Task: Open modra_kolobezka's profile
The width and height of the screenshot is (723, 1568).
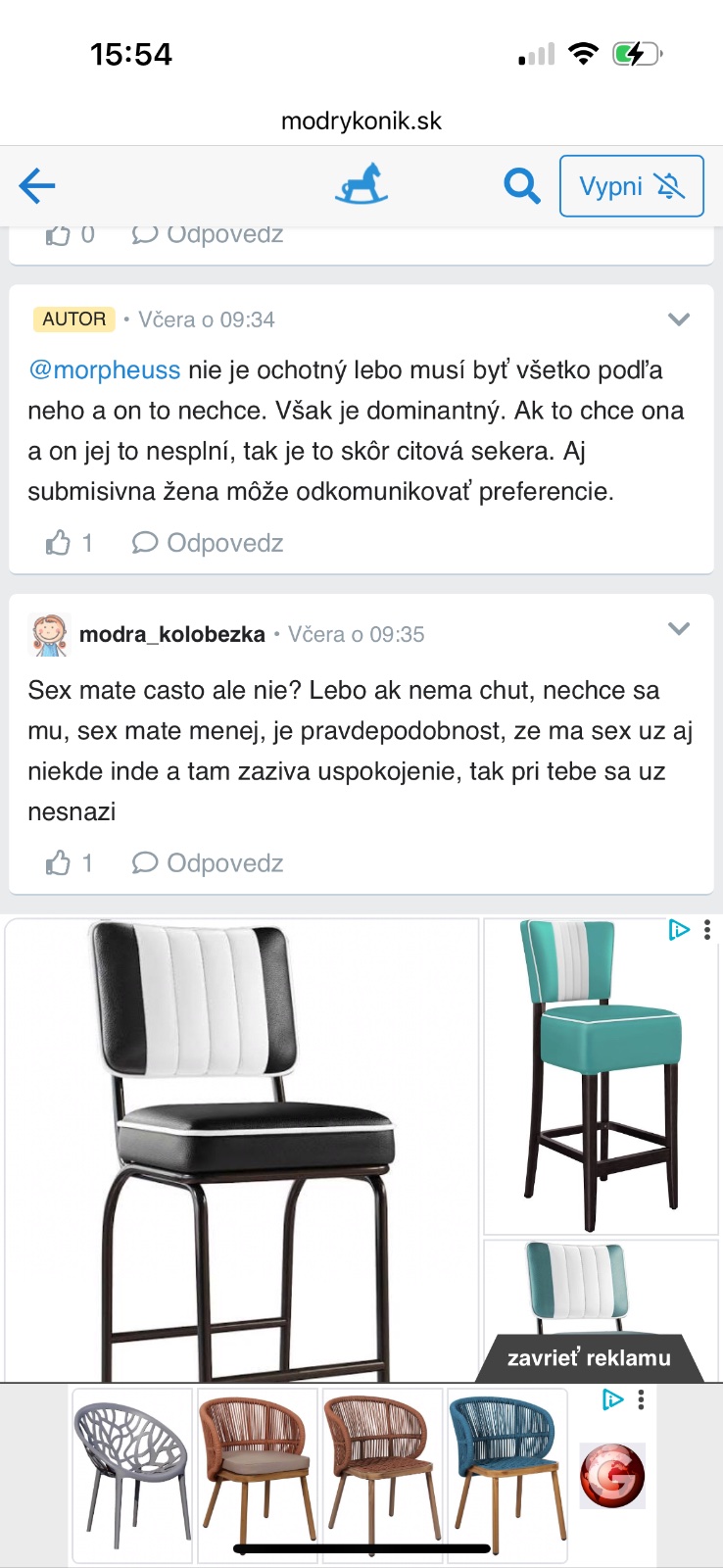Action: point(171,634)
